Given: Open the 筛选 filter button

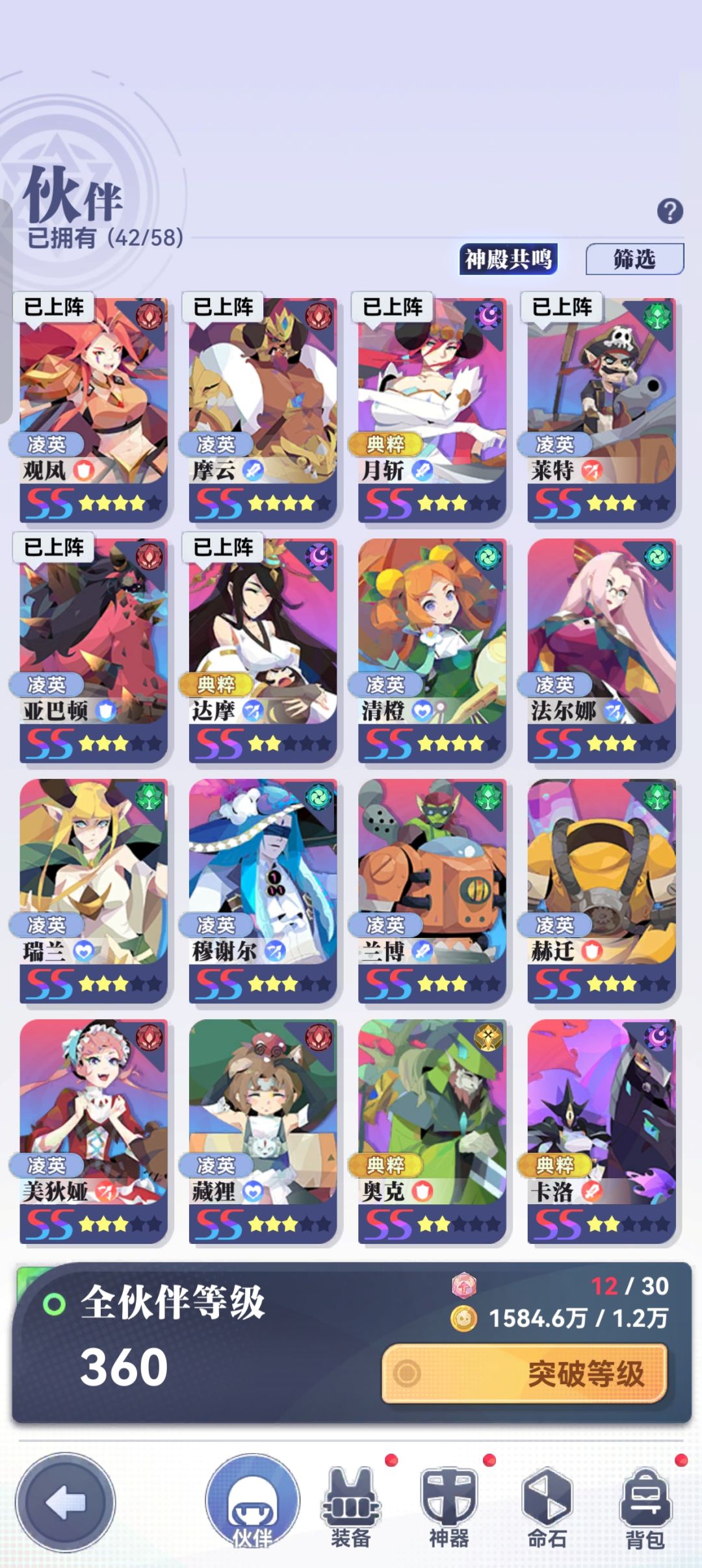Looking at the screenshot, I should [634, 259].
